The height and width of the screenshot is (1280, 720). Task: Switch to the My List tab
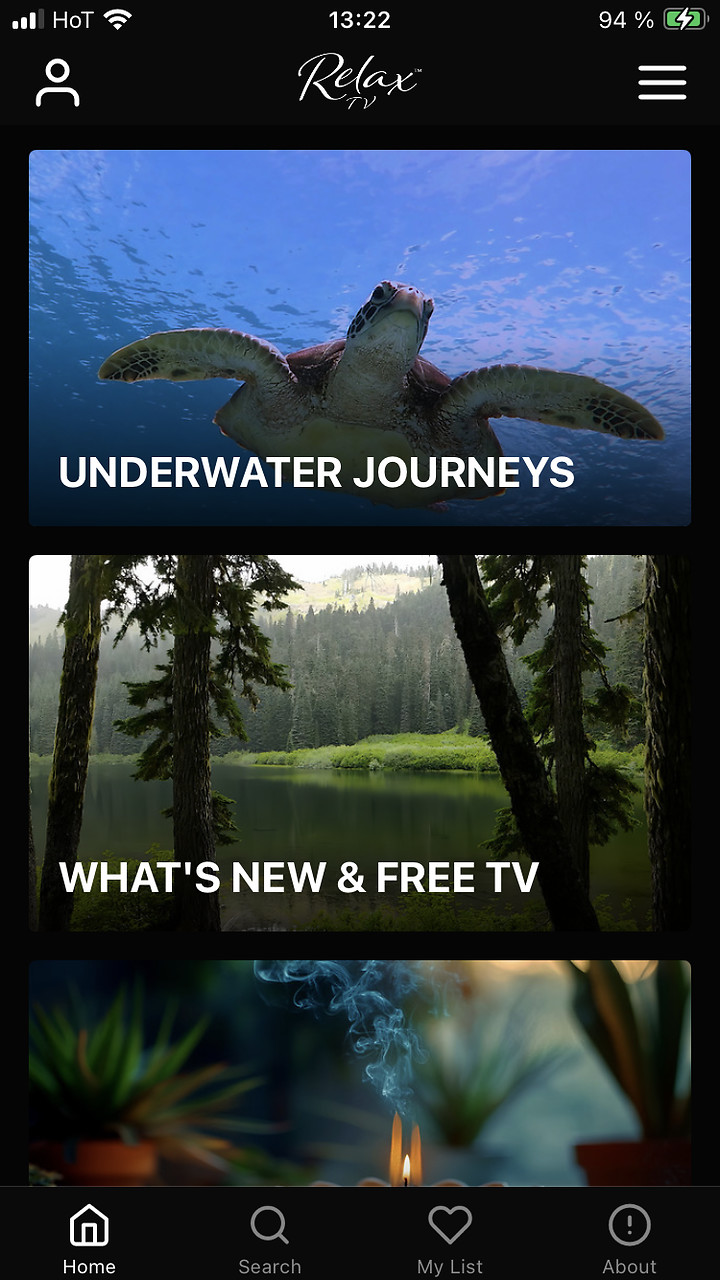click(x=450, y=1239)
